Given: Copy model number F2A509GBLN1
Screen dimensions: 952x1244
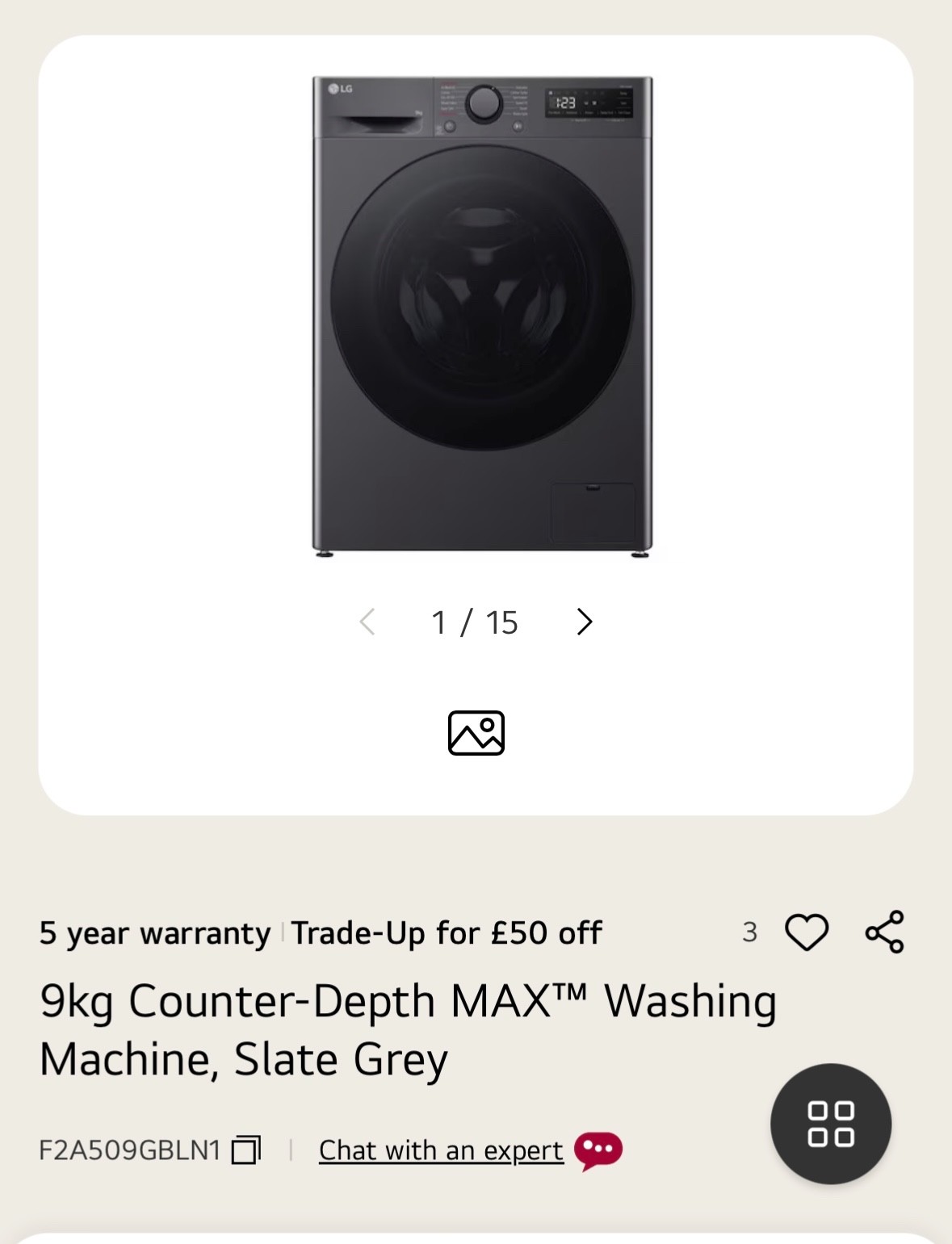Looking at the screenshot, I should tap(245, 1150).
